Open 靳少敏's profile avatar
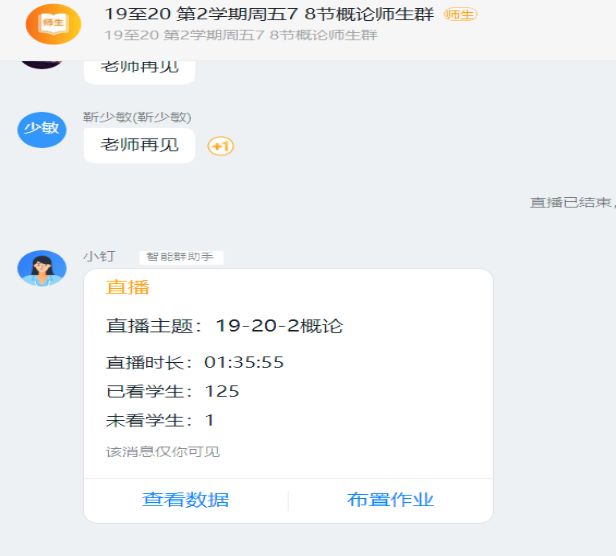Image resolution: width=616 pixels, height=556 pixels. 42,128
